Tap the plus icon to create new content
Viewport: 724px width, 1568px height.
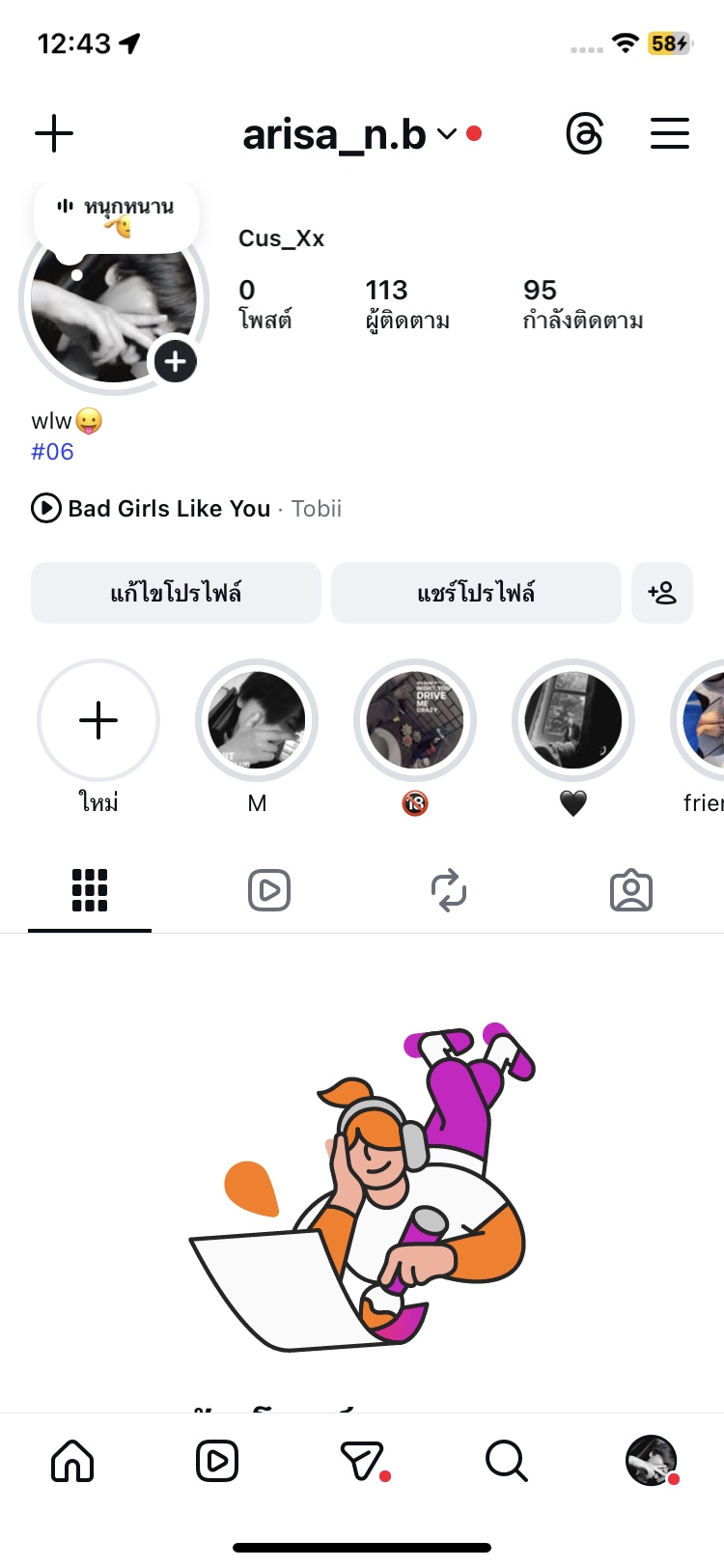coord(54,133)
